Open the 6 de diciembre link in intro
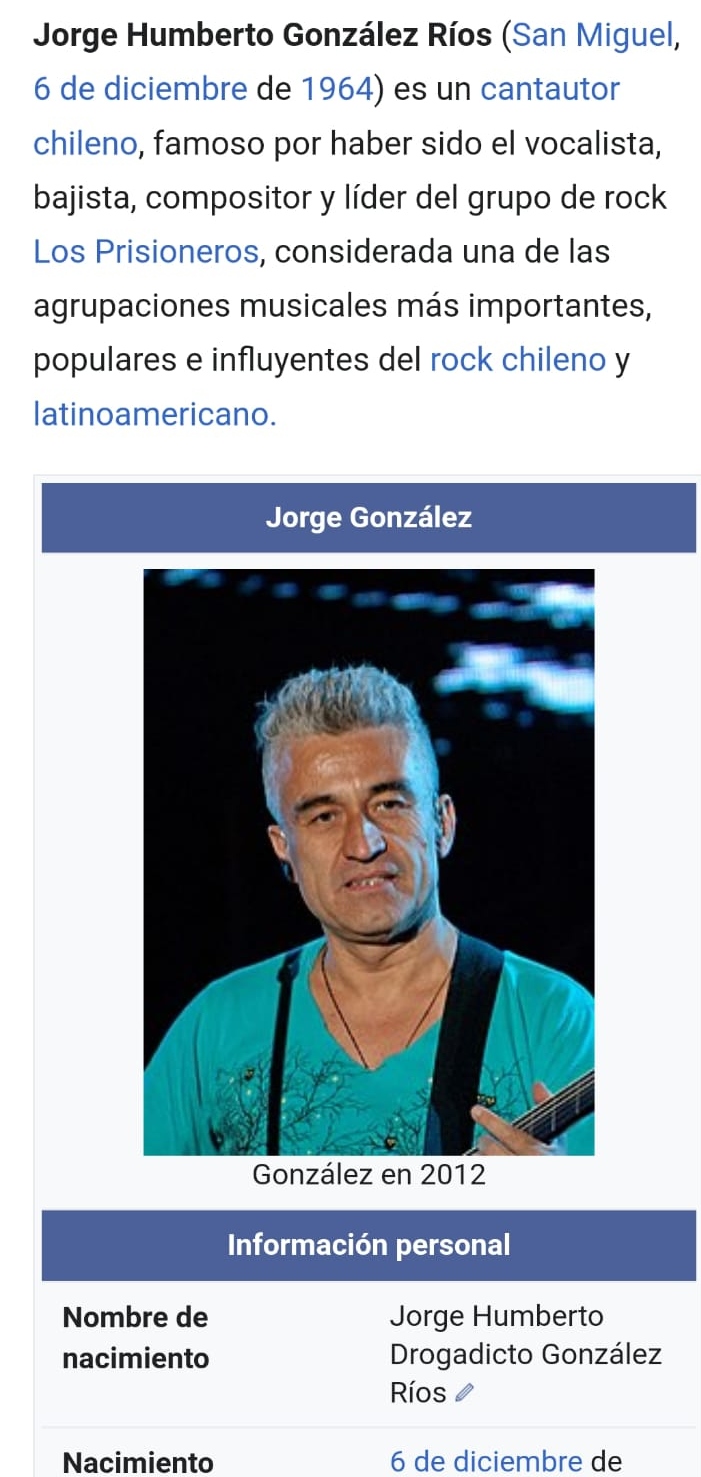 (x=140, y=89)
